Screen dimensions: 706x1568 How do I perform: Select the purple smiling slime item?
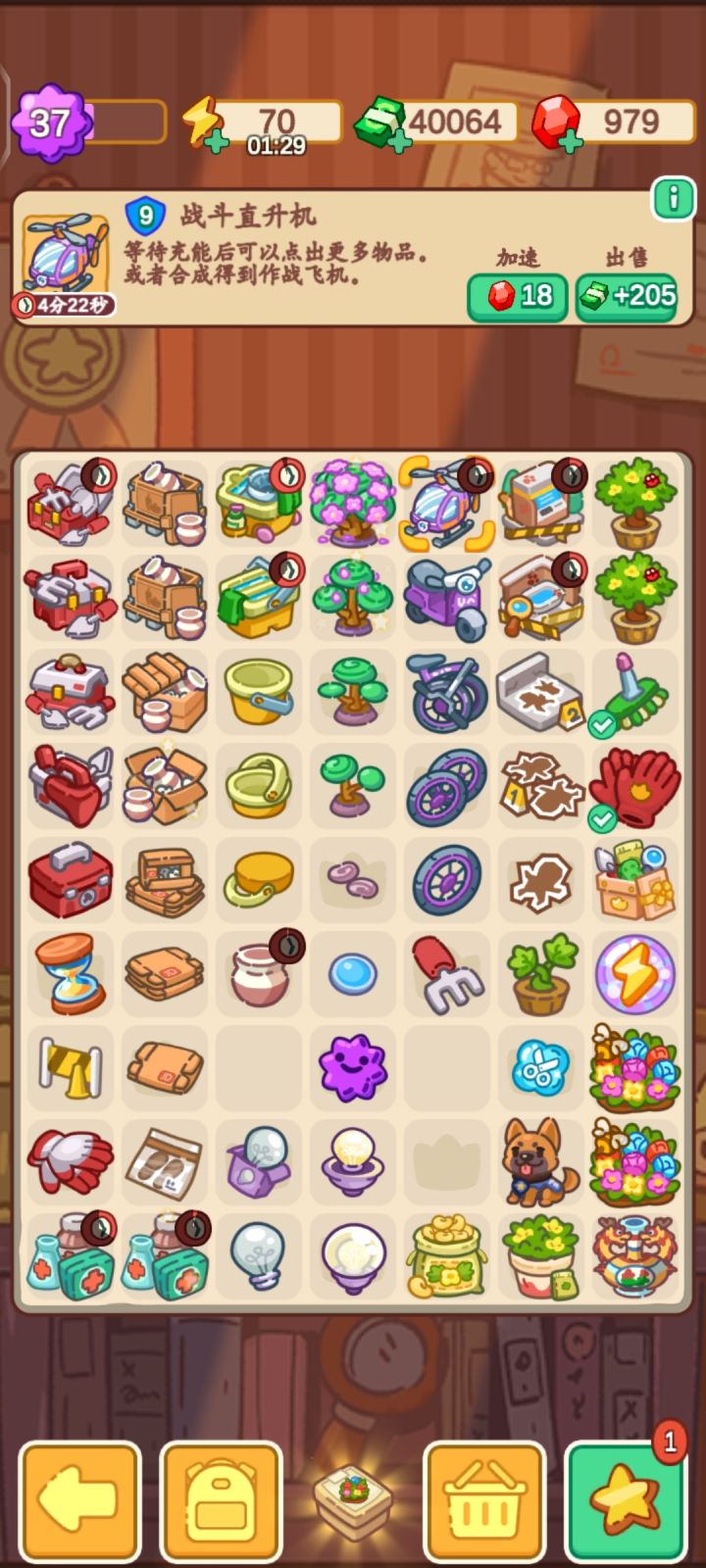click(352, 1068)
